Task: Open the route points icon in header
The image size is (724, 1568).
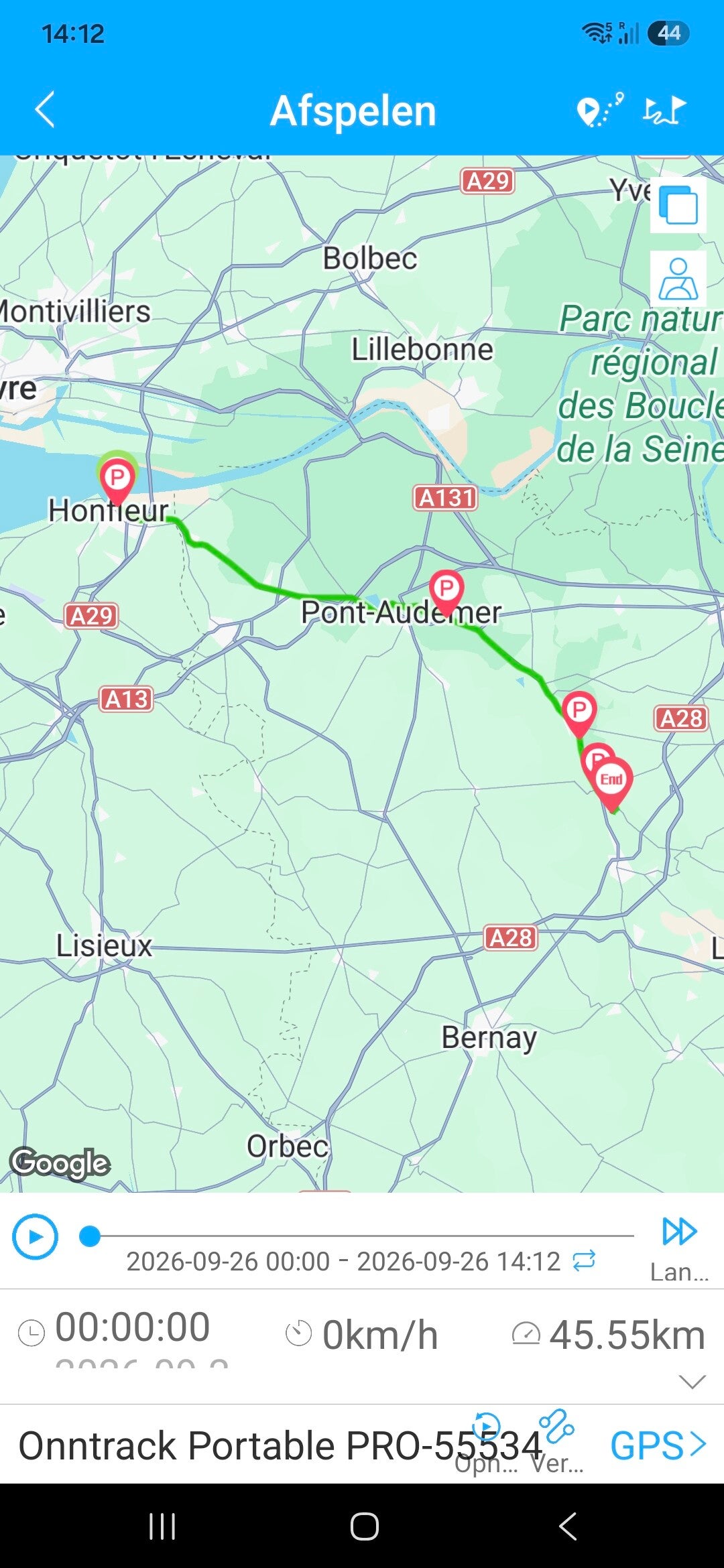Action: click(x=600, y=110)
